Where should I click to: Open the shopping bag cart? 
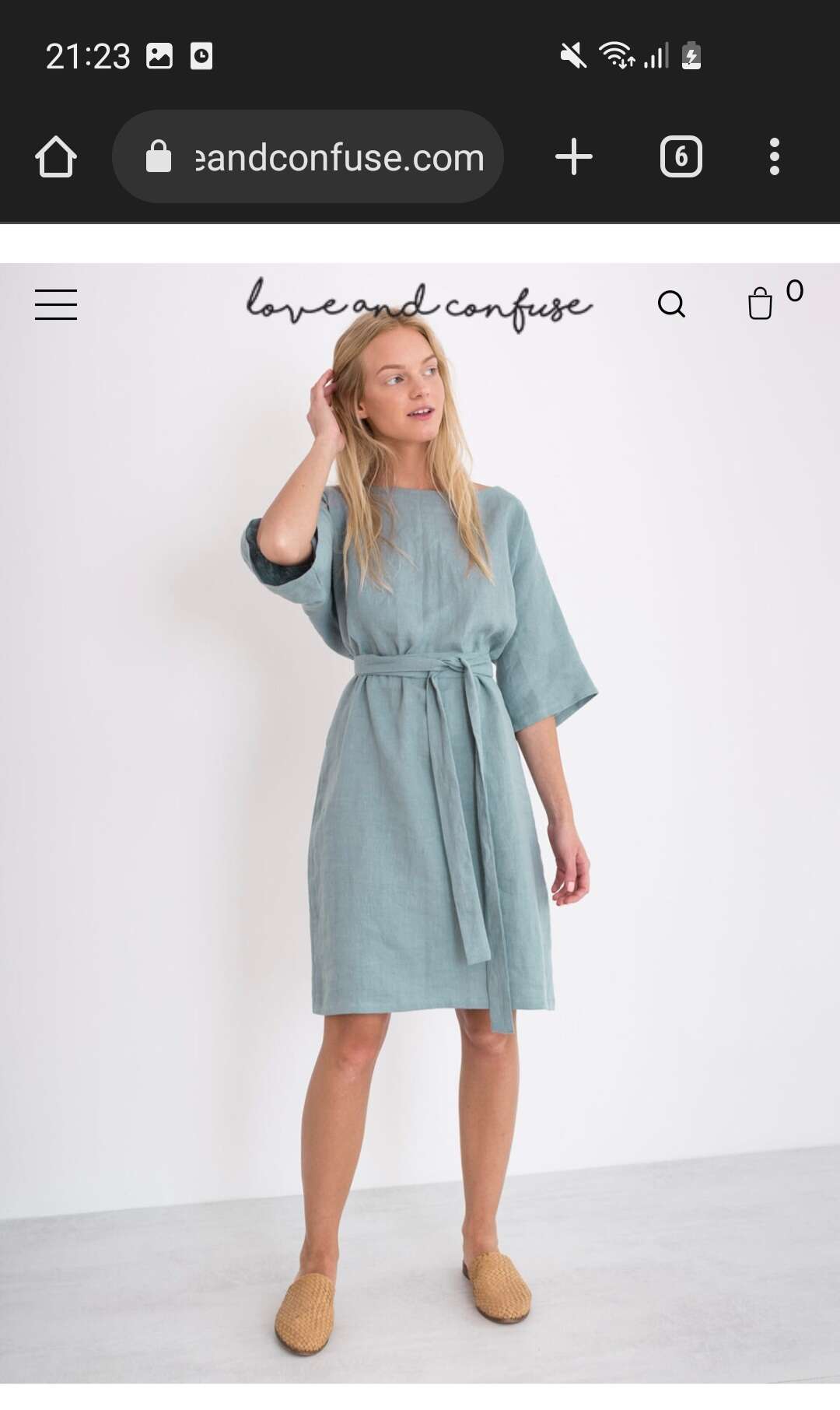(760, 303)
